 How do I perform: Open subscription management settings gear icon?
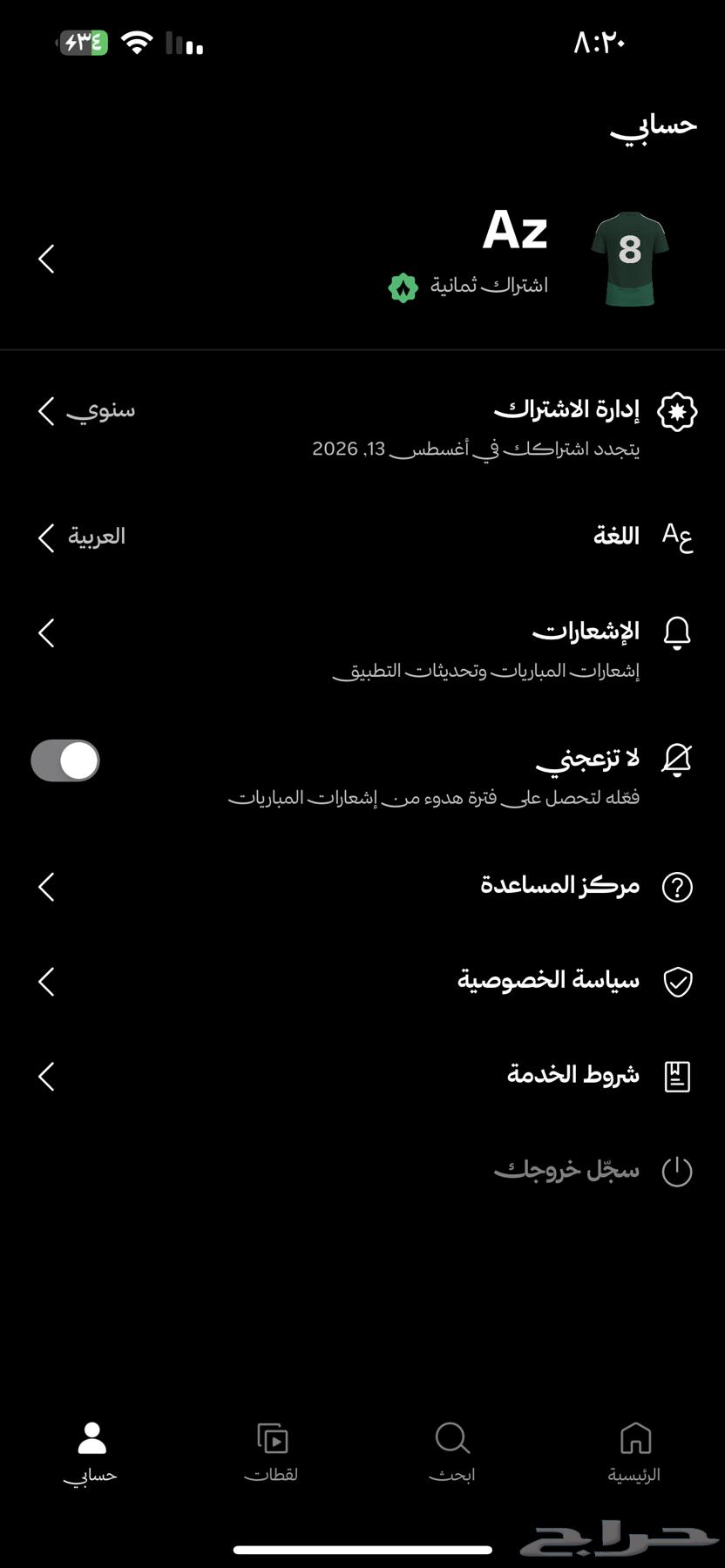(x=679, y=411)
